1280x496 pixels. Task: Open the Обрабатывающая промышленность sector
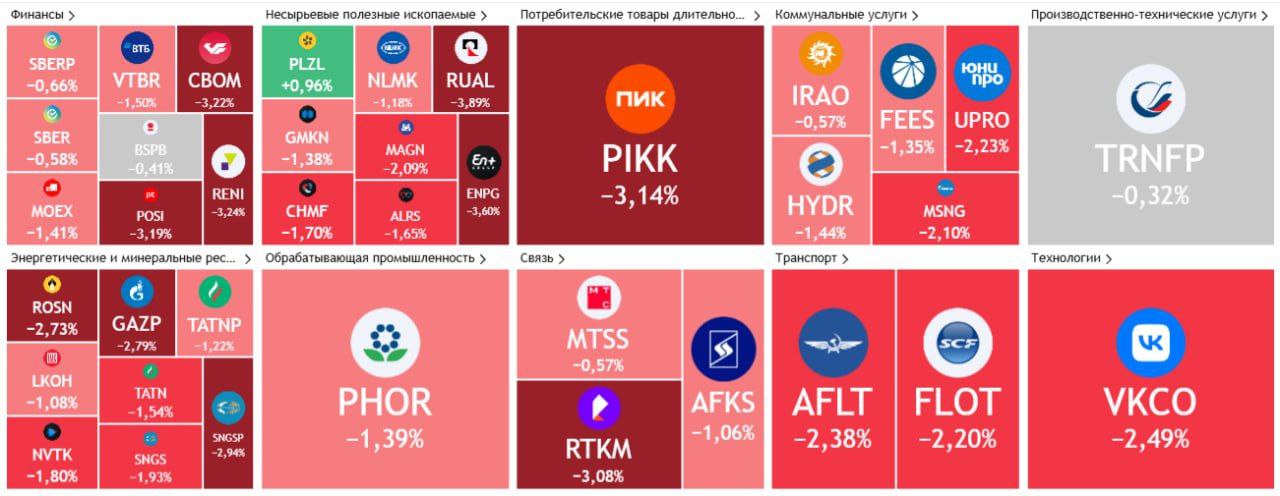click(376, 258)
